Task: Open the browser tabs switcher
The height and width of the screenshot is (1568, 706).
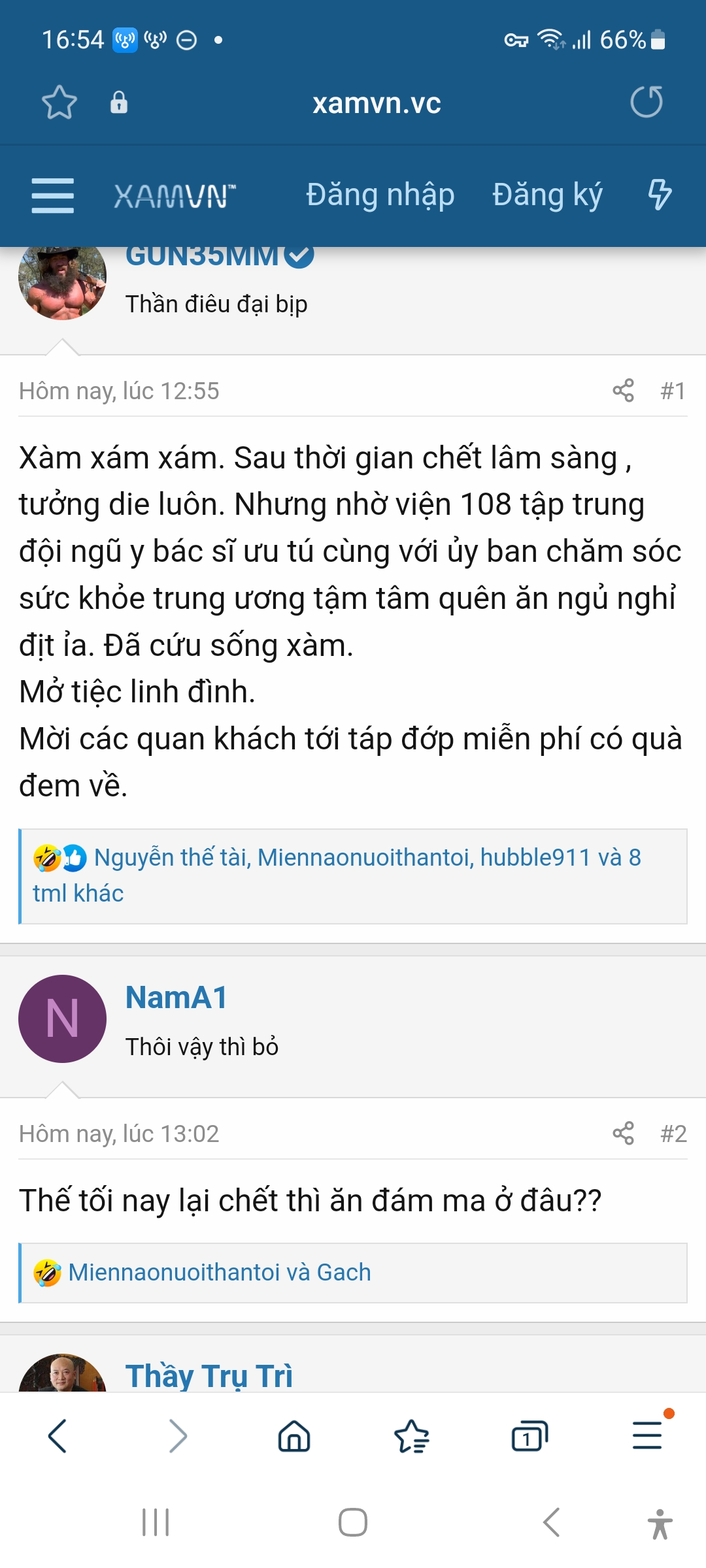Action: [x=529, y=1436]
